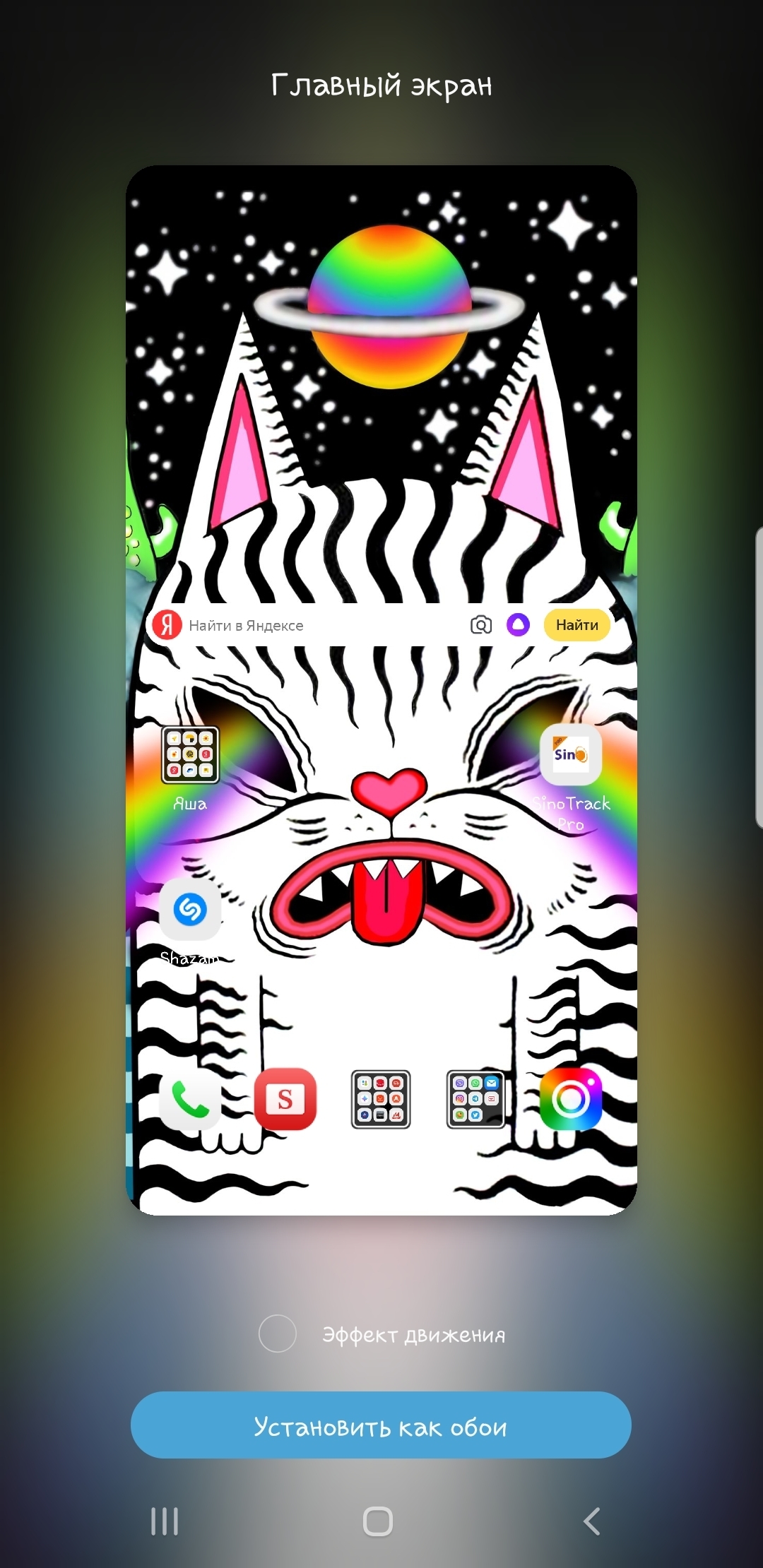
Task: Enable the Эффект движения option
Action: point(278,1334)
